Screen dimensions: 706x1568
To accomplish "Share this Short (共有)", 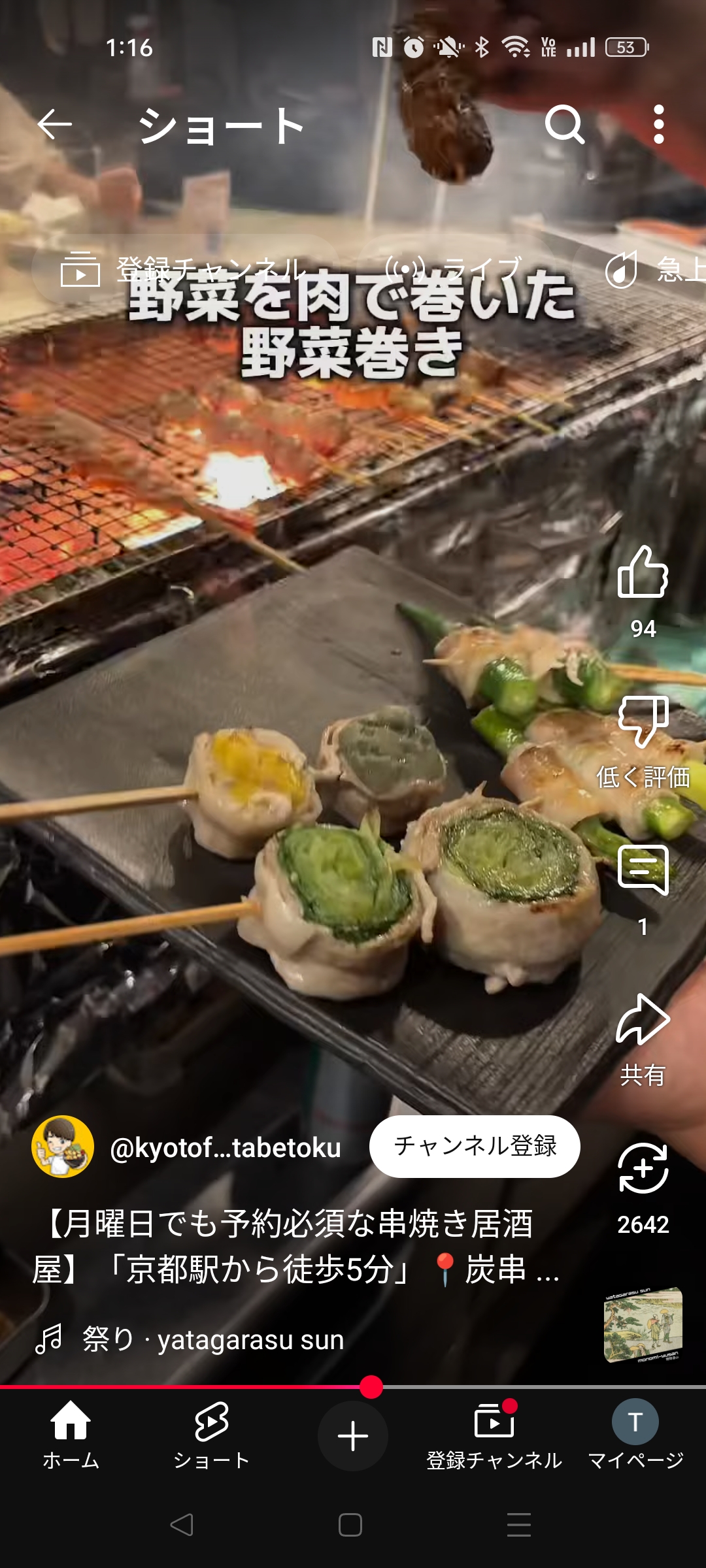I will click(643, 1021).
